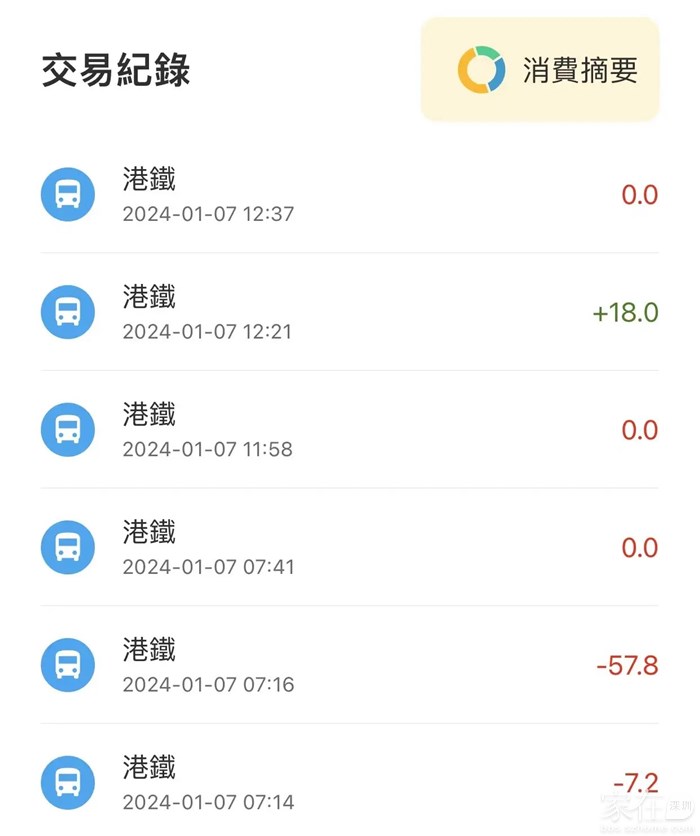View the +18.0 港鐵 transaction at 12:21

point(349,313)
